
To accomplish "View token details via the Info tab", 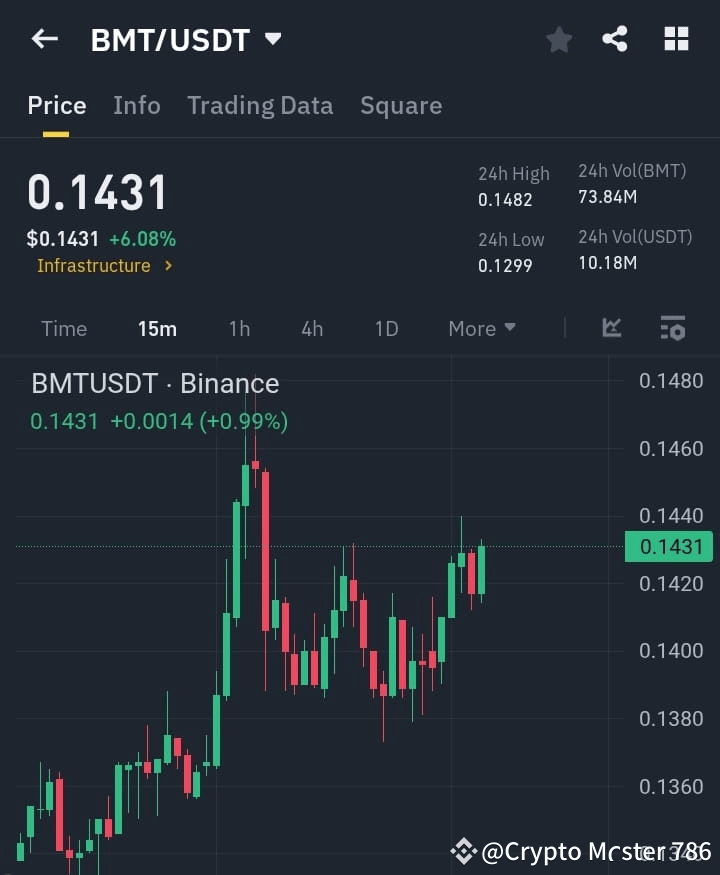I will [x=136, y=105].
